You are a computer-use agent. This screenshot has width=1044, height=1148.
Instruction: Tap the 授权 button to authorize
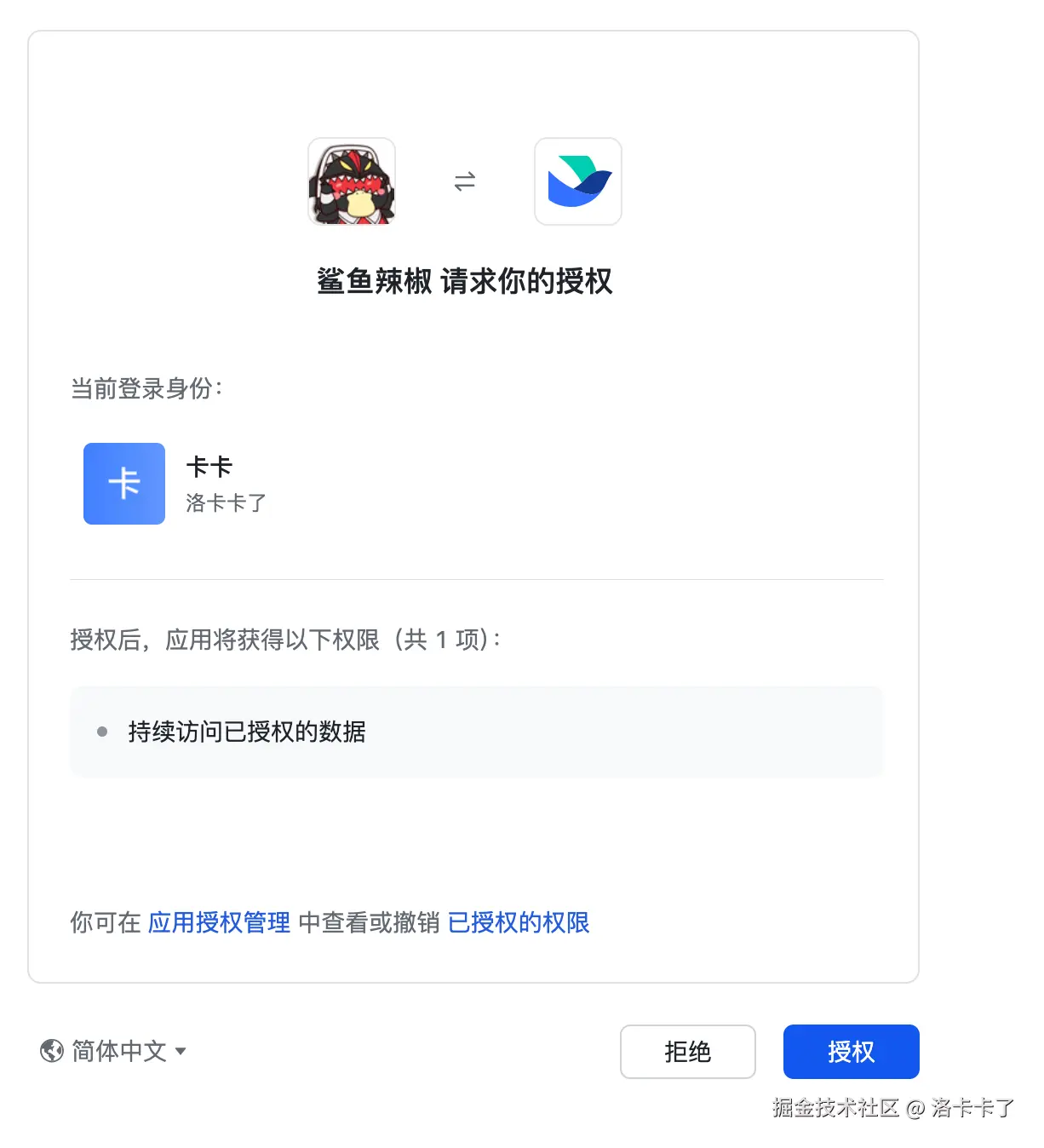[851, 1052]
